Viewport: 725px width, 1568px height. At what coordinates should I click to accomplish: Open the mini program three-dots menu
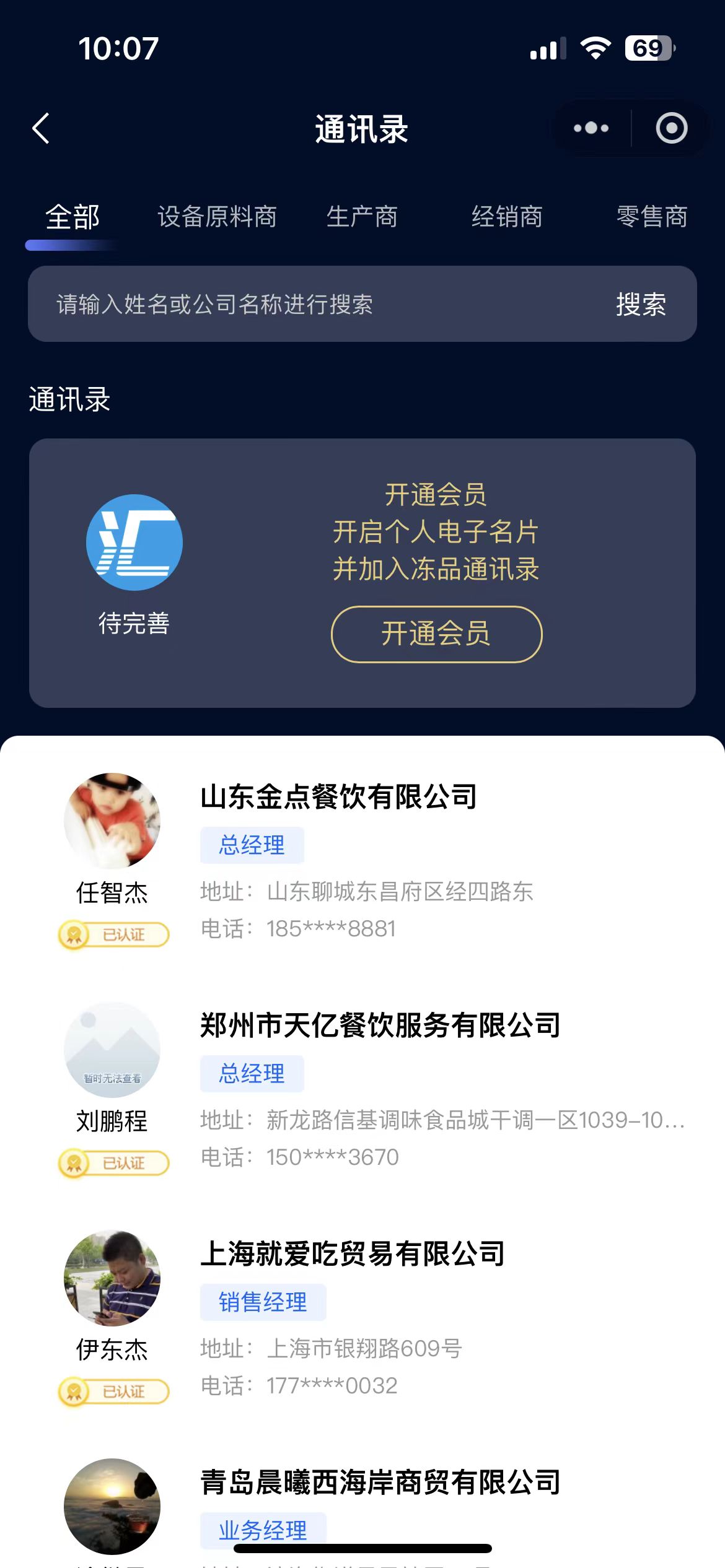[x=591, y=128]
